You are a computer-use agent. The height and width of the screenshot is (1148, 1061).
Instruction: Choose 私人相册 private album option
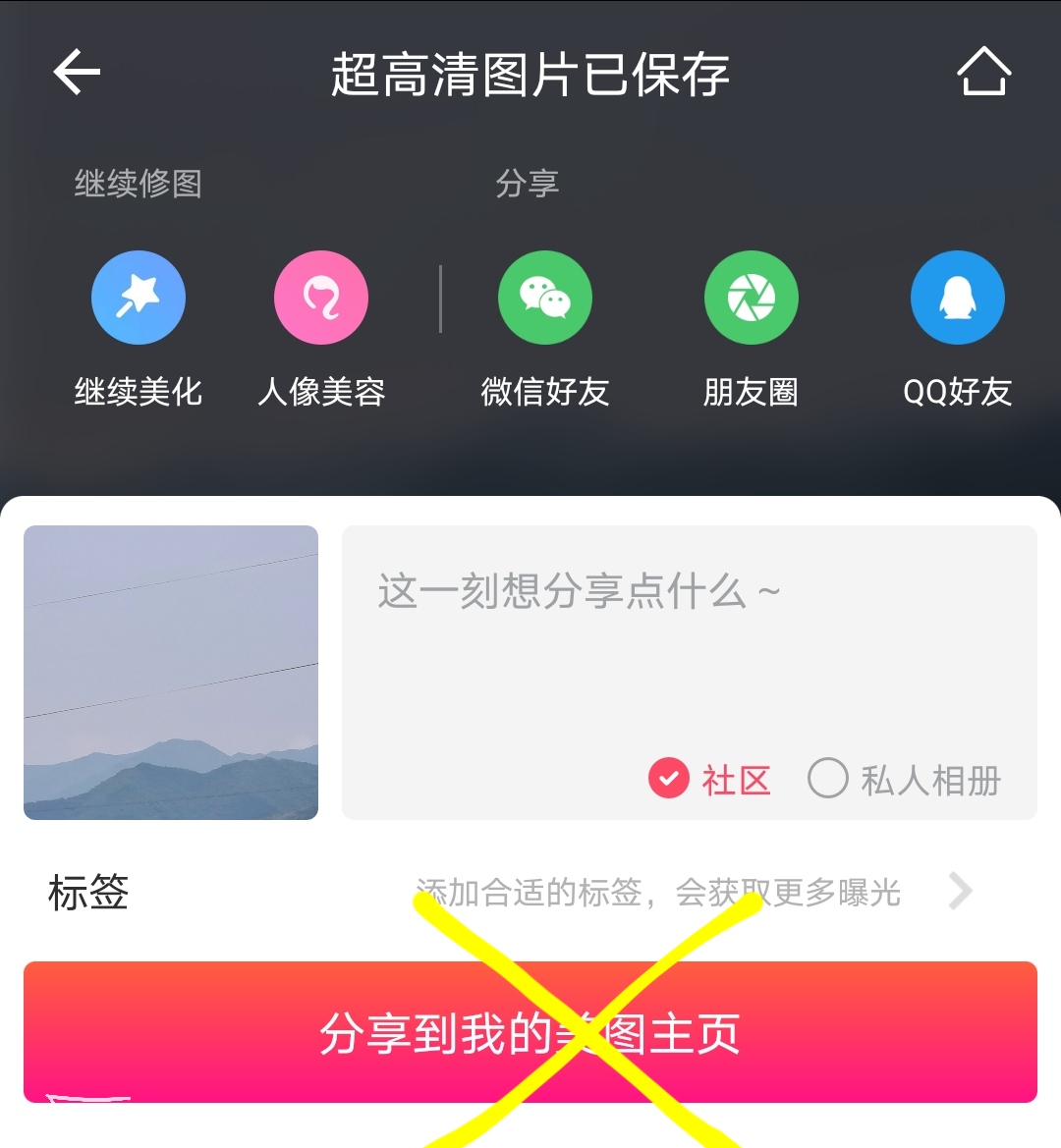830,779
